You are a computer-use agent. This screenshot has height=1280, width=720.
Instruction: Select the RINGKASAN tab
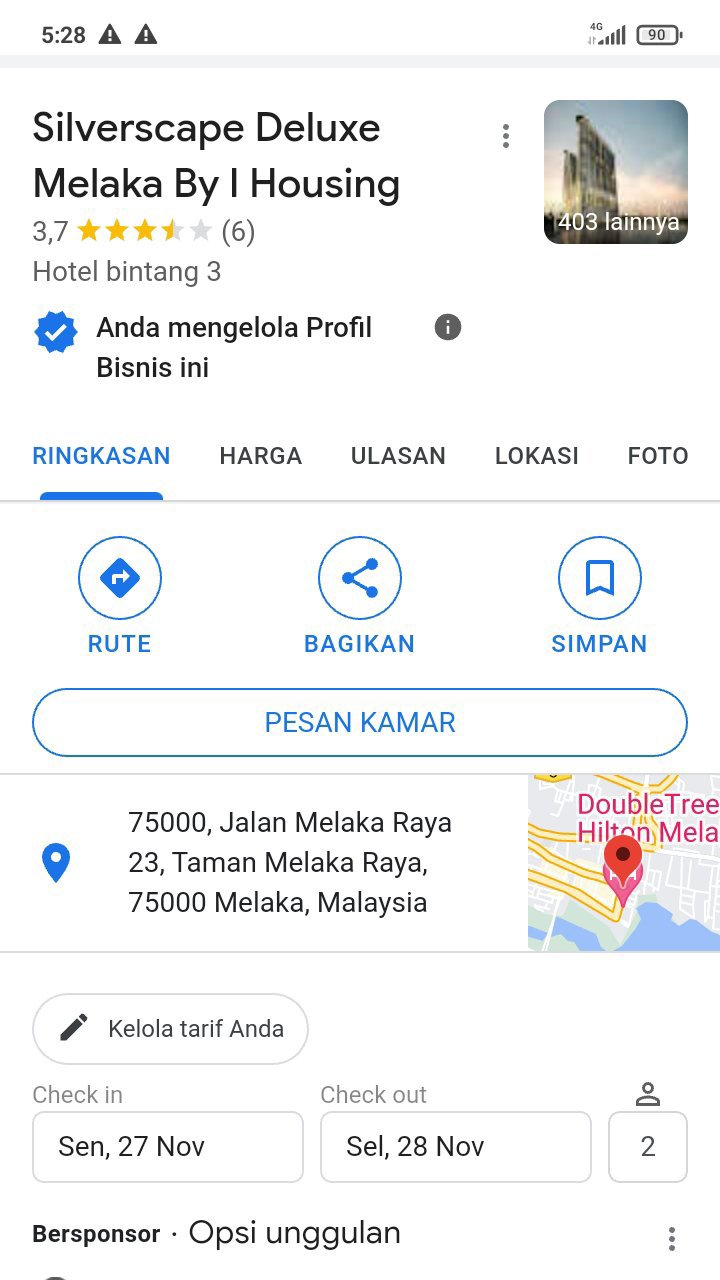[101, 456]
